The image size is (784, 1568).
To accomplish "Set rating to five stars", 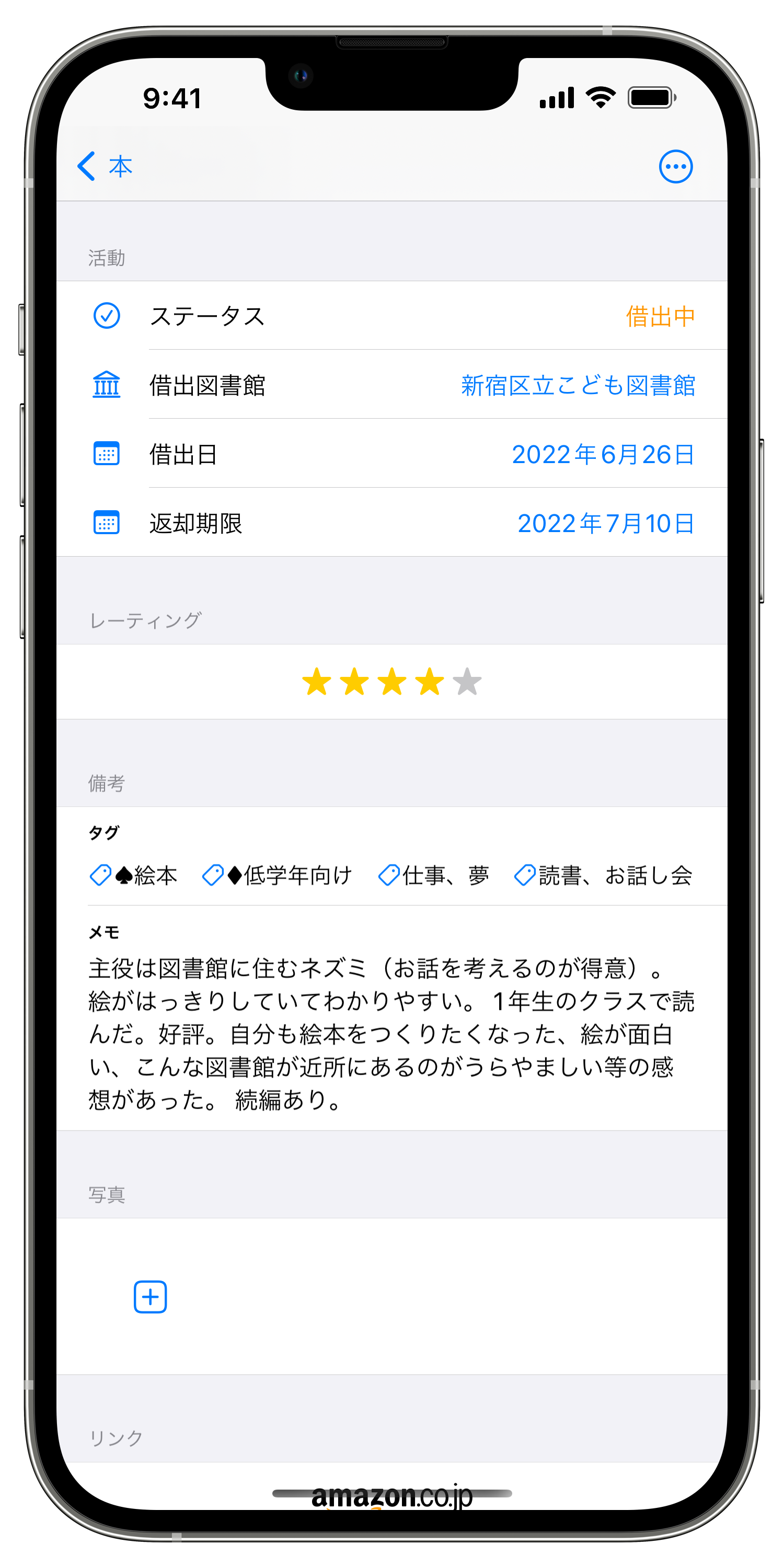I will [467, 681].
